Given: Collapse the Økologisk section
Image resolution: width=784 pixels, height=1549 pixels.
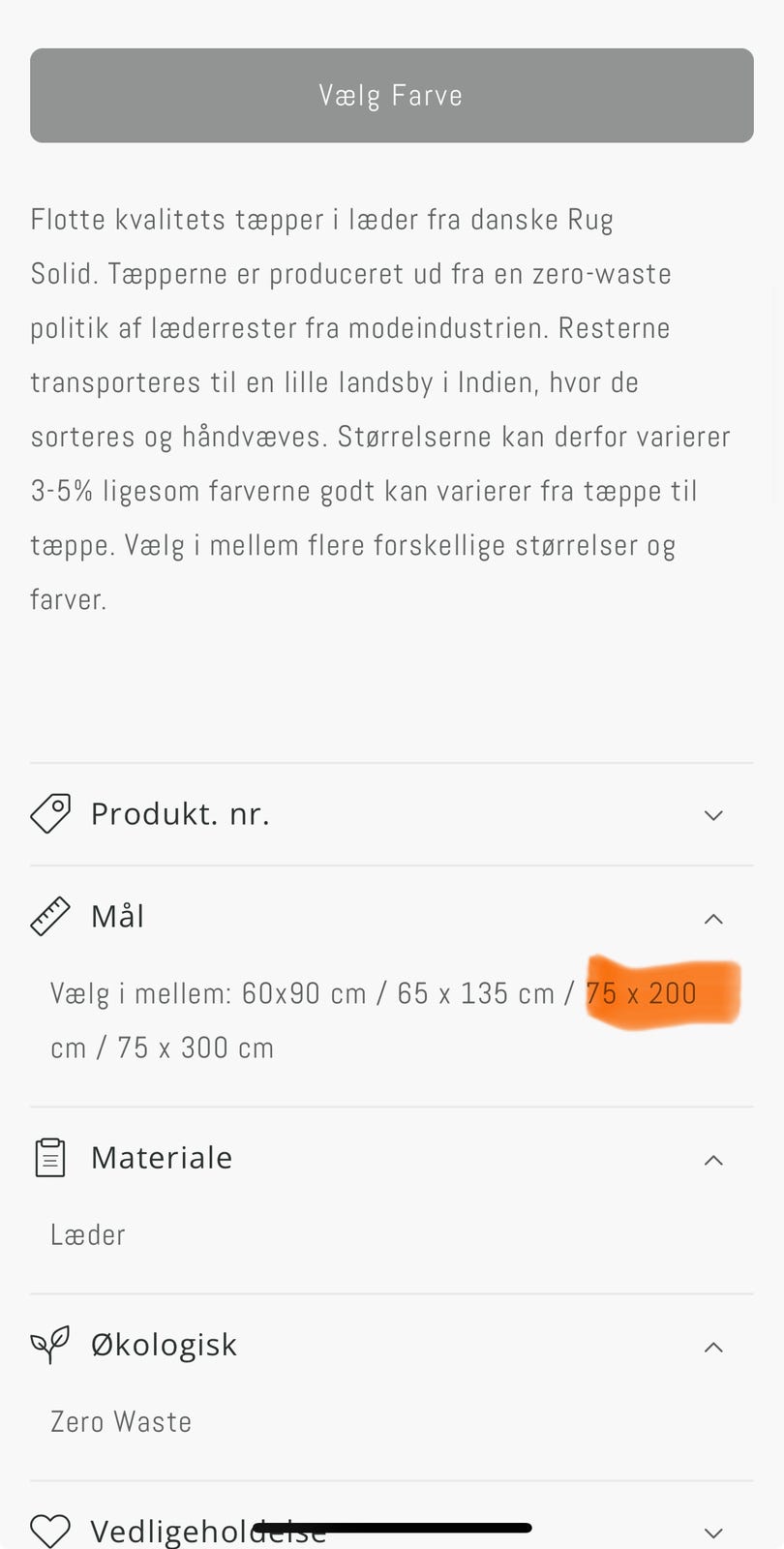Looking at the screenshot, I should click(391, 1345).
